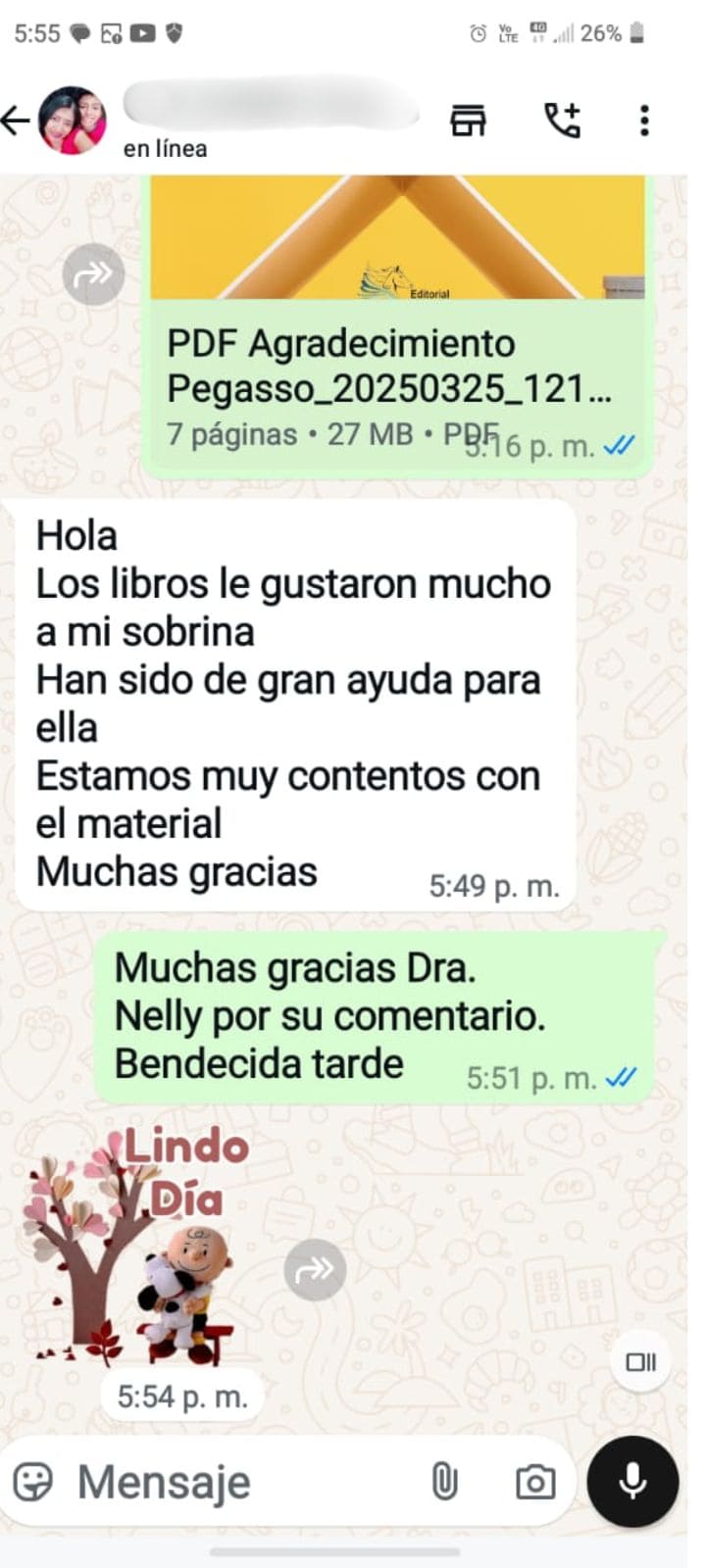Viewport: 706px width, 1568px height.
Task: Attach a file with the paperclip
Action: coord(444,1482)
